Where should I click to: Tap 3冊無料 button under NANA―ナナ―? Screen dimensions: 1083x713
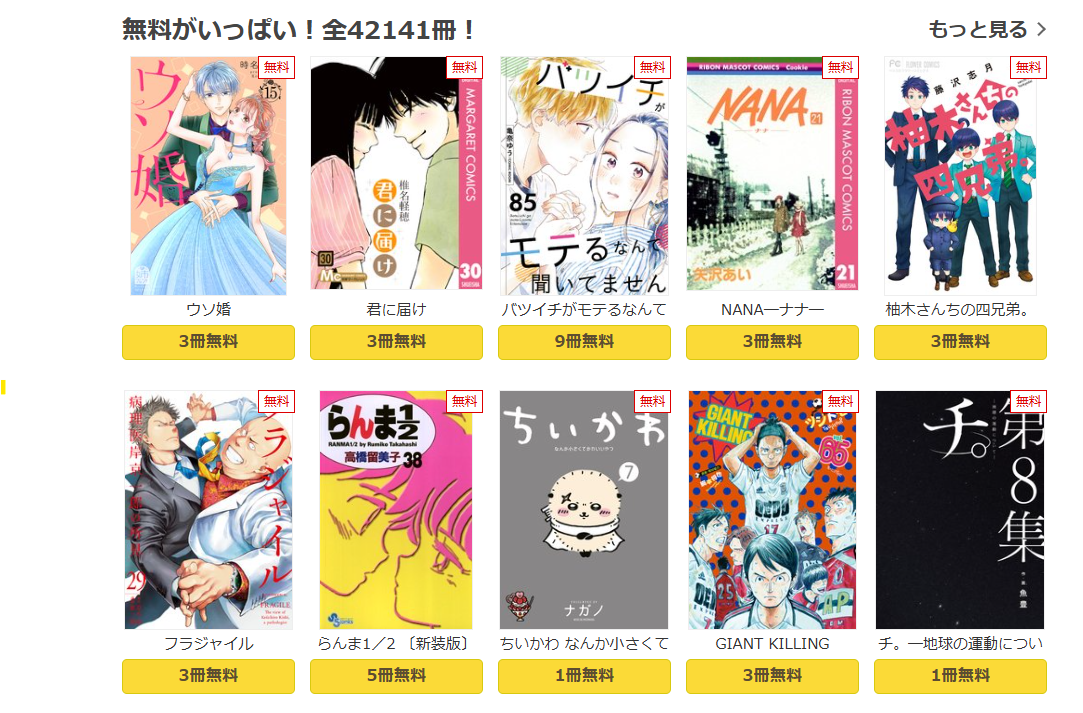tap(772, 342)
